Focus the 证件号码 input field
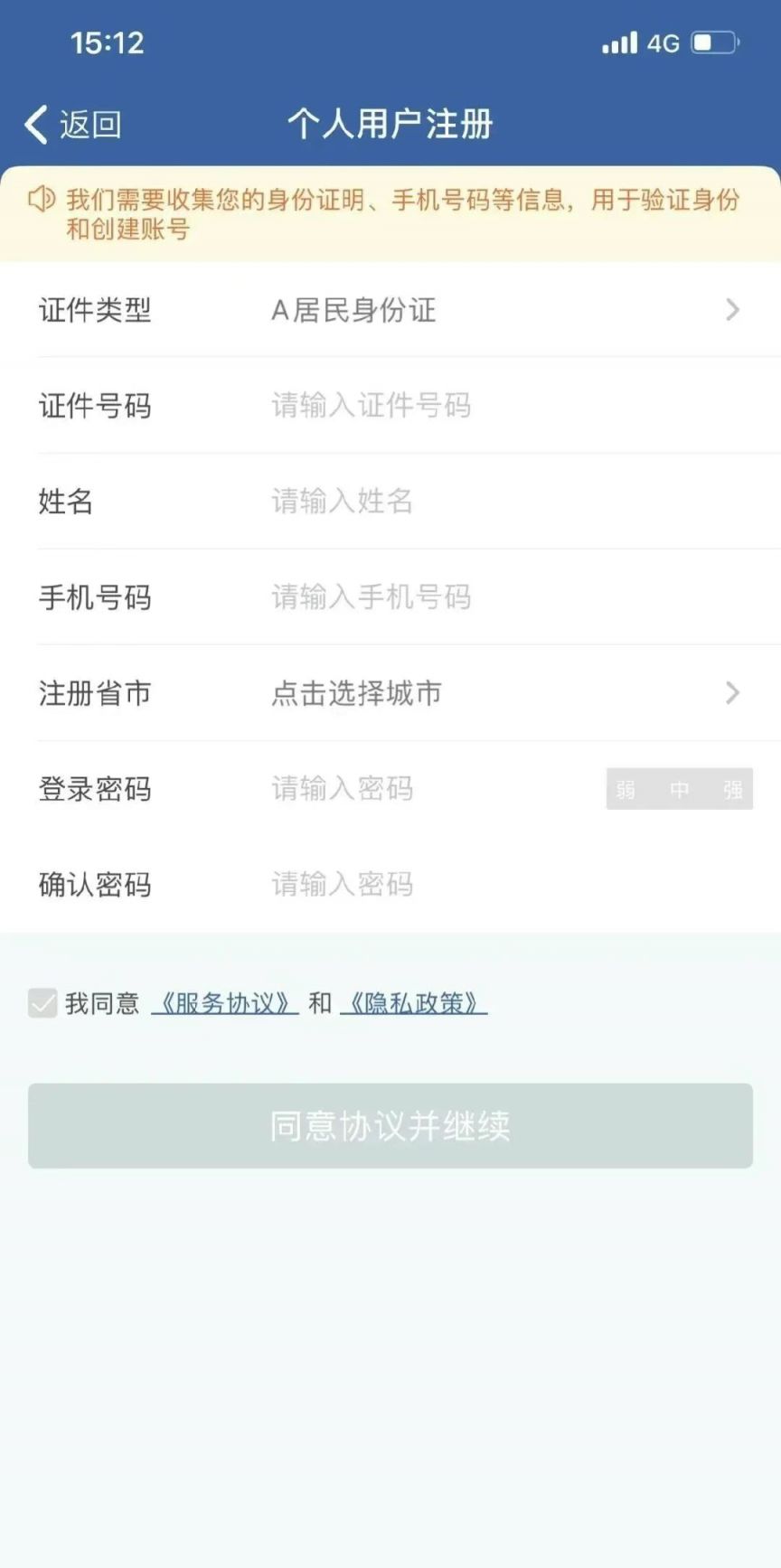This screenshot has width=781, height=1568. click(x=506, y=406)
